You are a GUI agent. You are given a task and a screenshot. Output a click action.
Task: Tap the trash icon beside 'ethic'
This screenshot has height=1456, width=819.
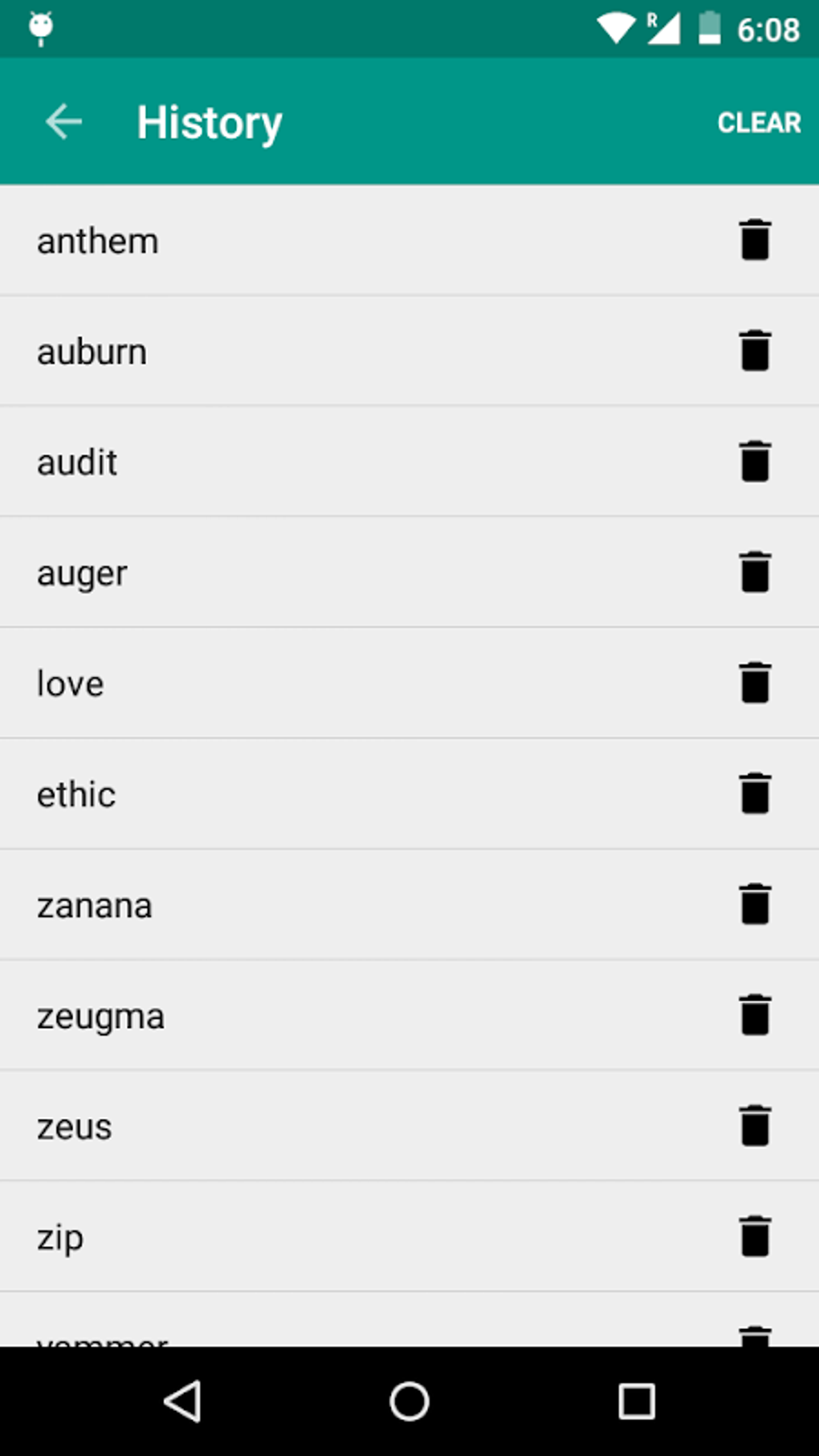pos(755,794)
